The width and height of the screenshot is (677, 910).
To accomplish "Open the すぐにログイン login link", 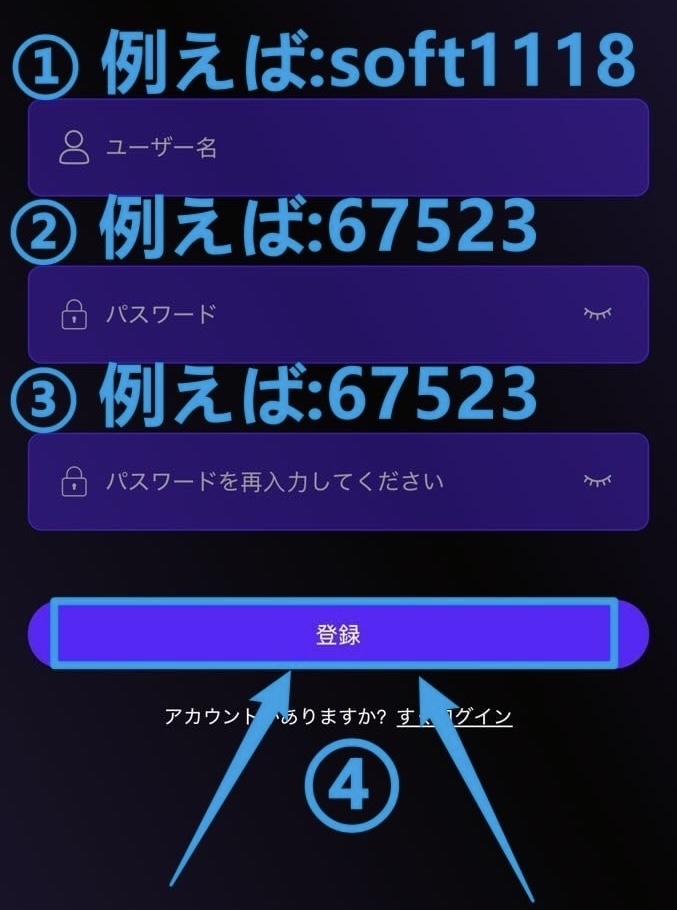I will 455,717.
